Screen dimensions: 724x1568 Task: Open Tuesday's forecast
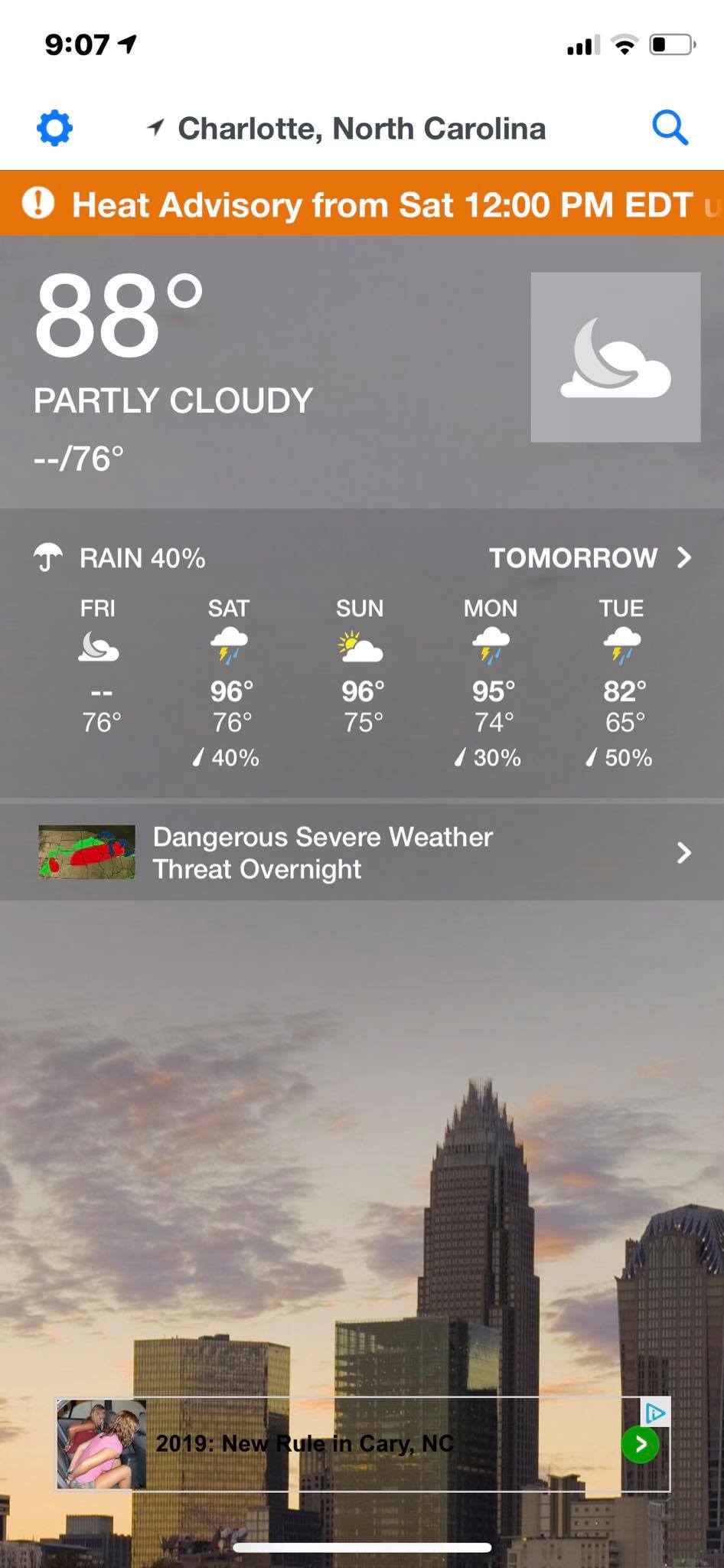click(622, 681)
